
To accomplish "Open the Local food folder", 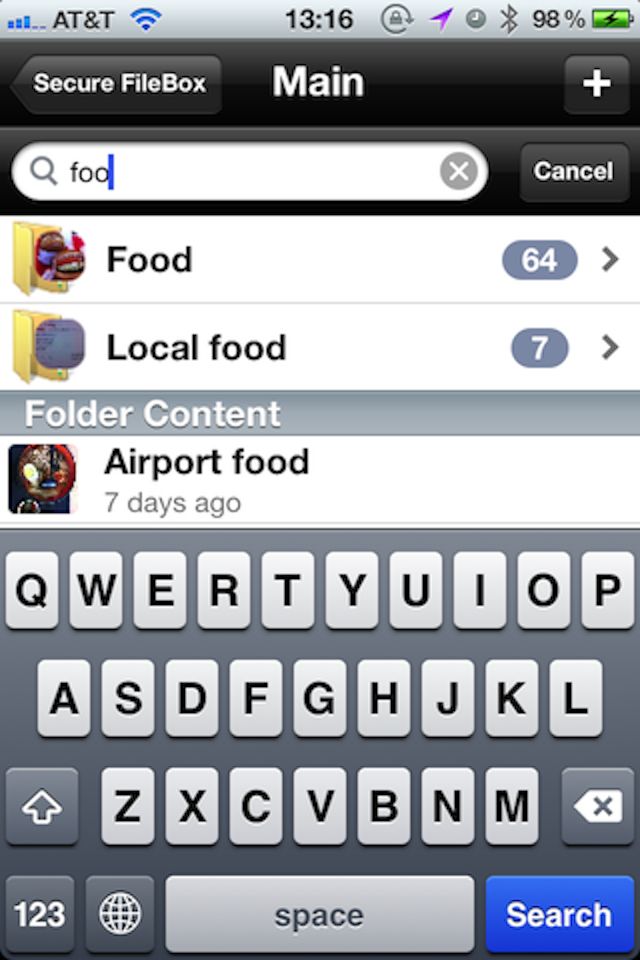I will 320,348.
